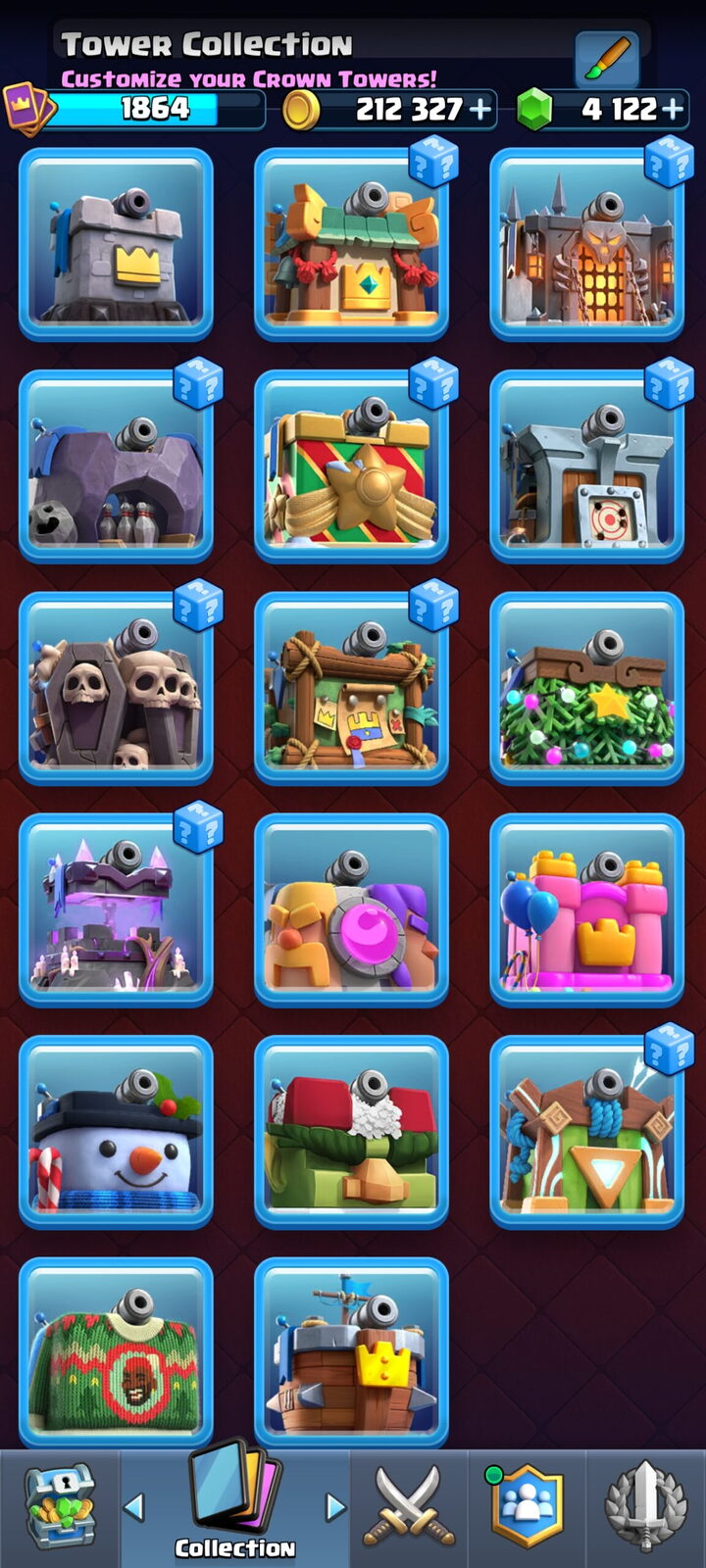Tap the right arrow beside Collection
706x1568 pixels.
coord(335,1506)
